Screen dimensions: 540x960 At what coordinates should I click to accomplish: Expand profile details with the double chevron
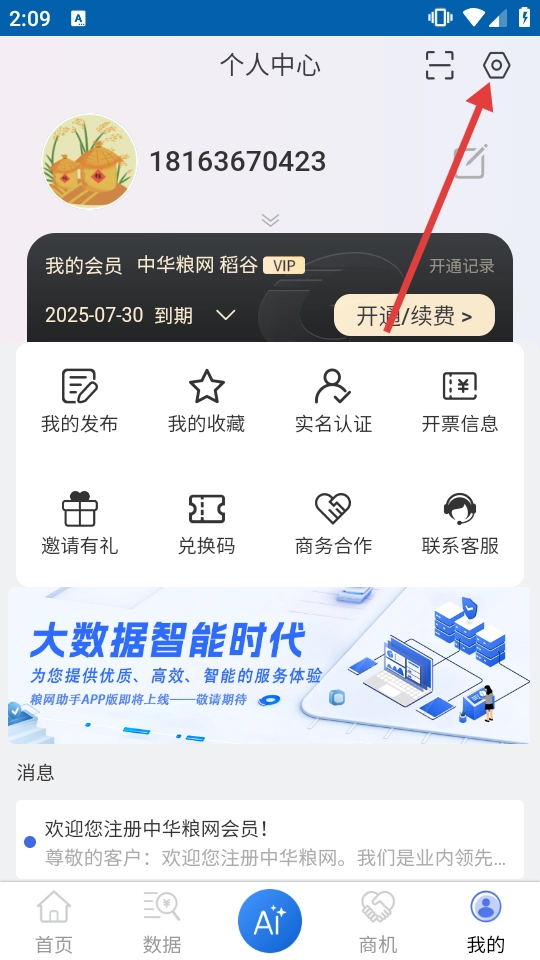pos(270,220)
